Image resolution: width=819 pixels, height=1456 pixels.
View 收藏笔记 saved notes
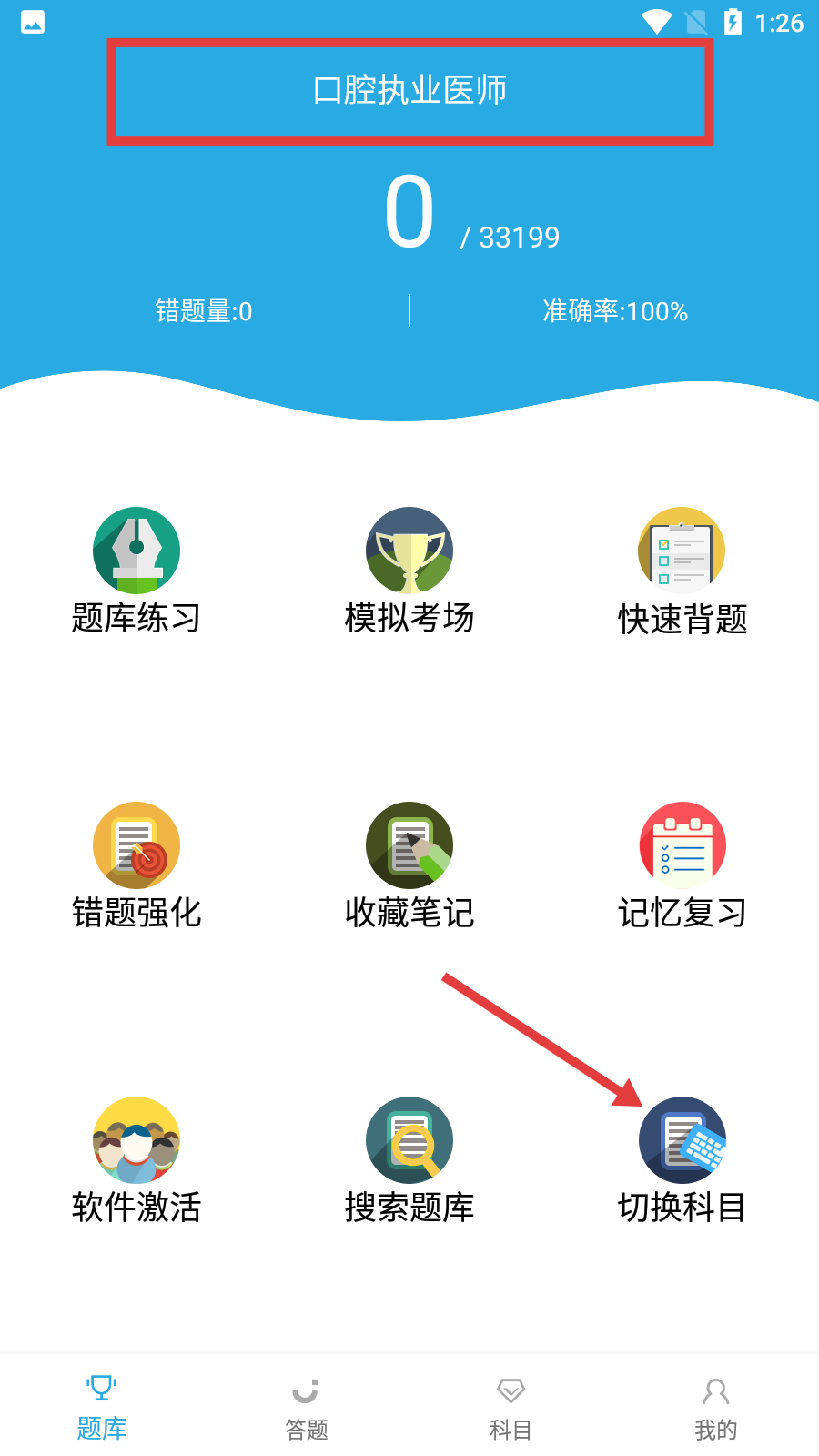409,865
